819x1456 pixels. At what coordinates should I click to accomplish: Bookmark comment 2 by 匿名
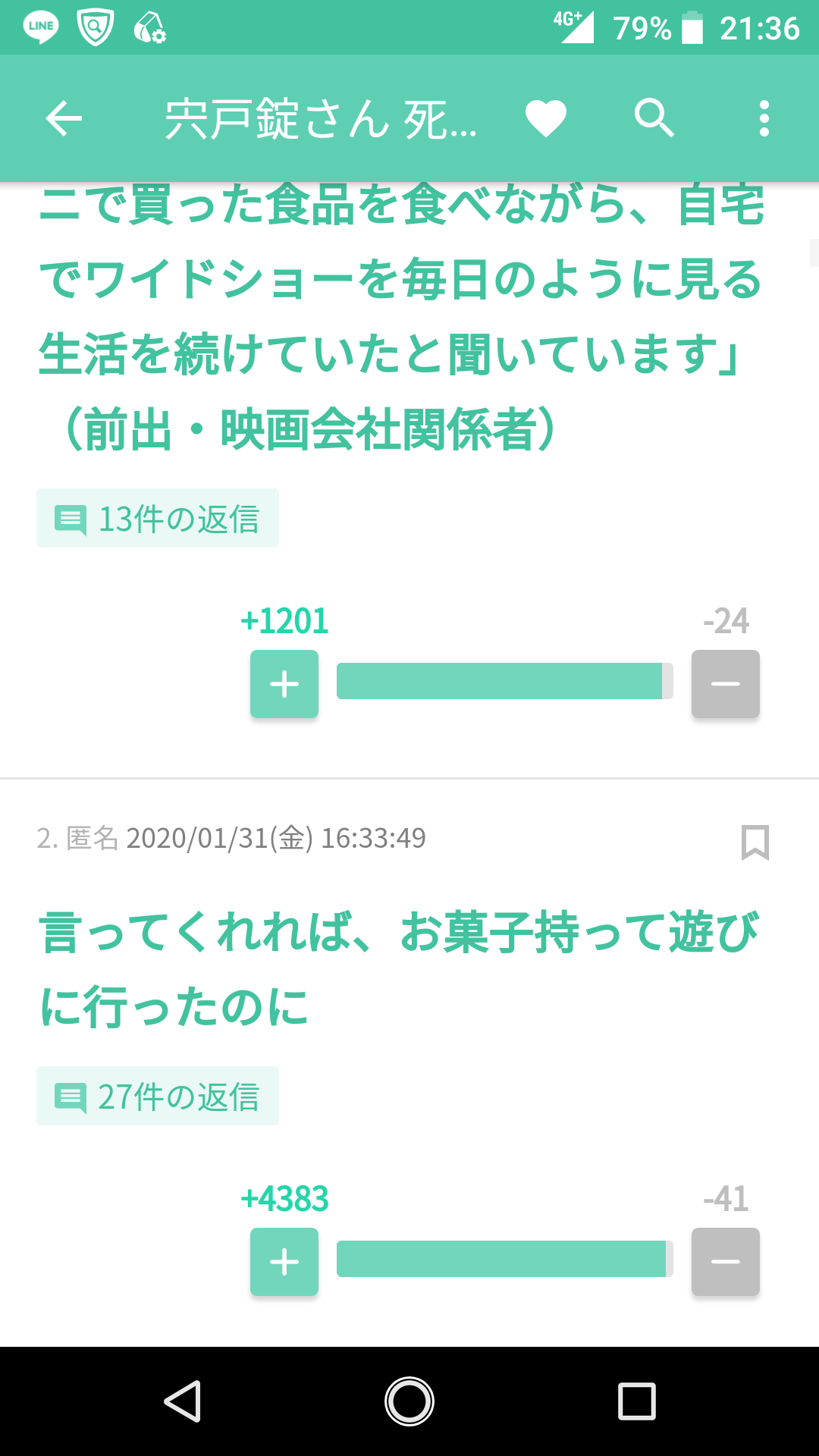pos(755,842)
